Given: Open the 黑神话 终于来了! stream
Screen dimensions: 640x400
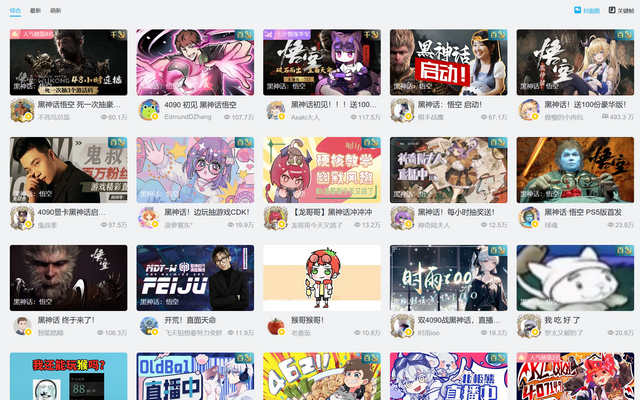Looking at the screenshot, I should [68, 278].
